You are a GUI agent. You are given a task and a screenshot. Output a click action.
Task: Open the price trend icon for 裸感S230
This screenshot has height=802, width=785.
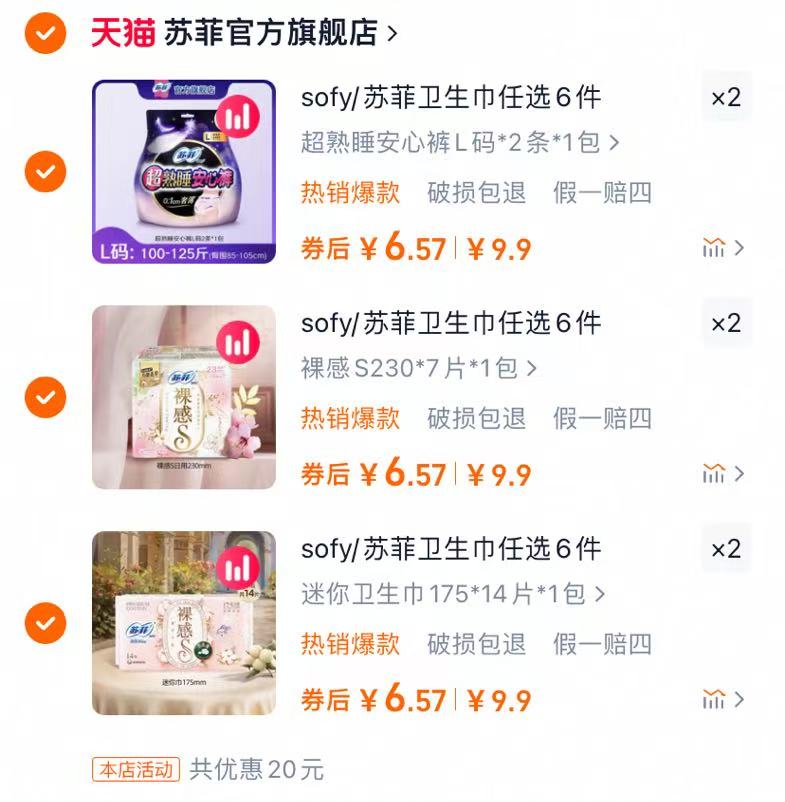pos(722,473)
